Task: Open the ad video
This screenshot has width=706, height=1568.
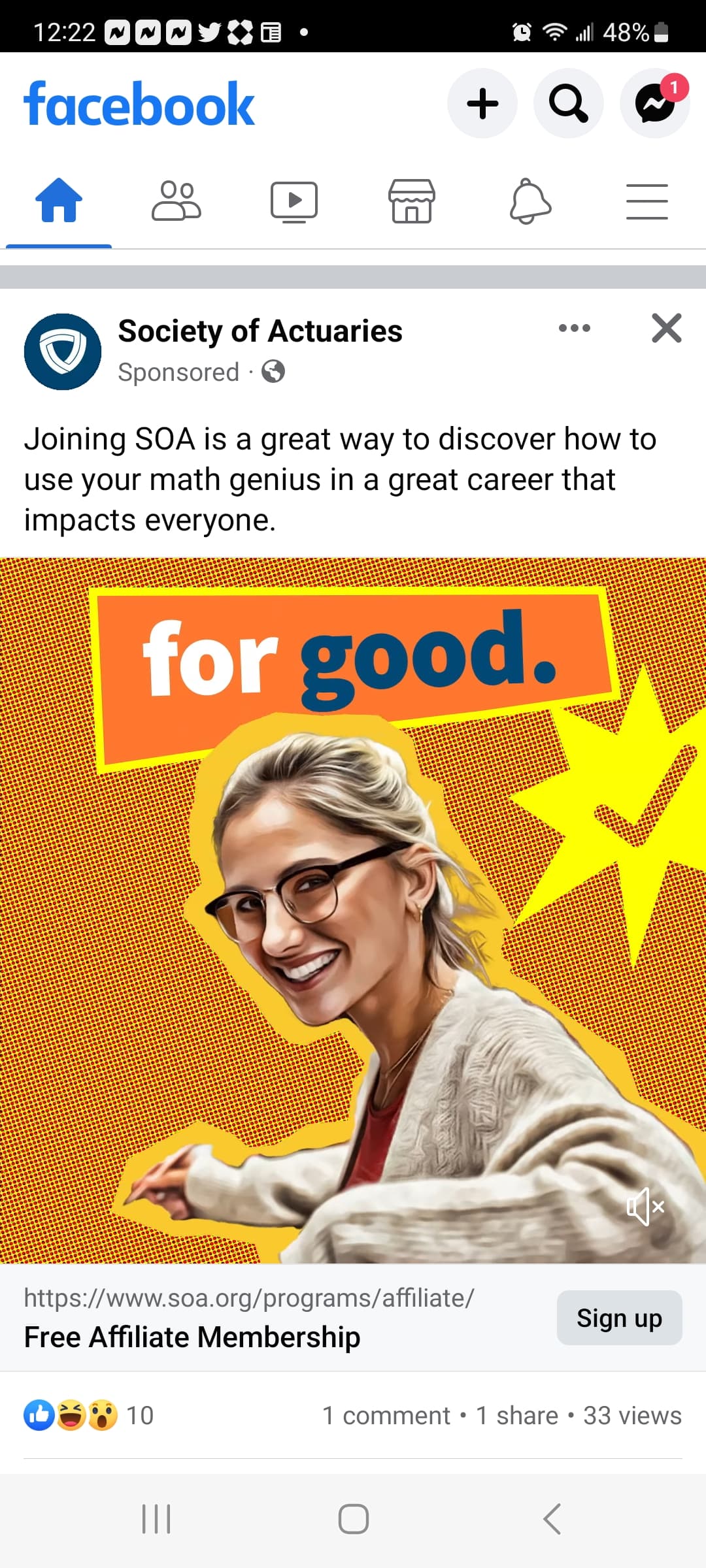Action: click(x=353, y=909)
